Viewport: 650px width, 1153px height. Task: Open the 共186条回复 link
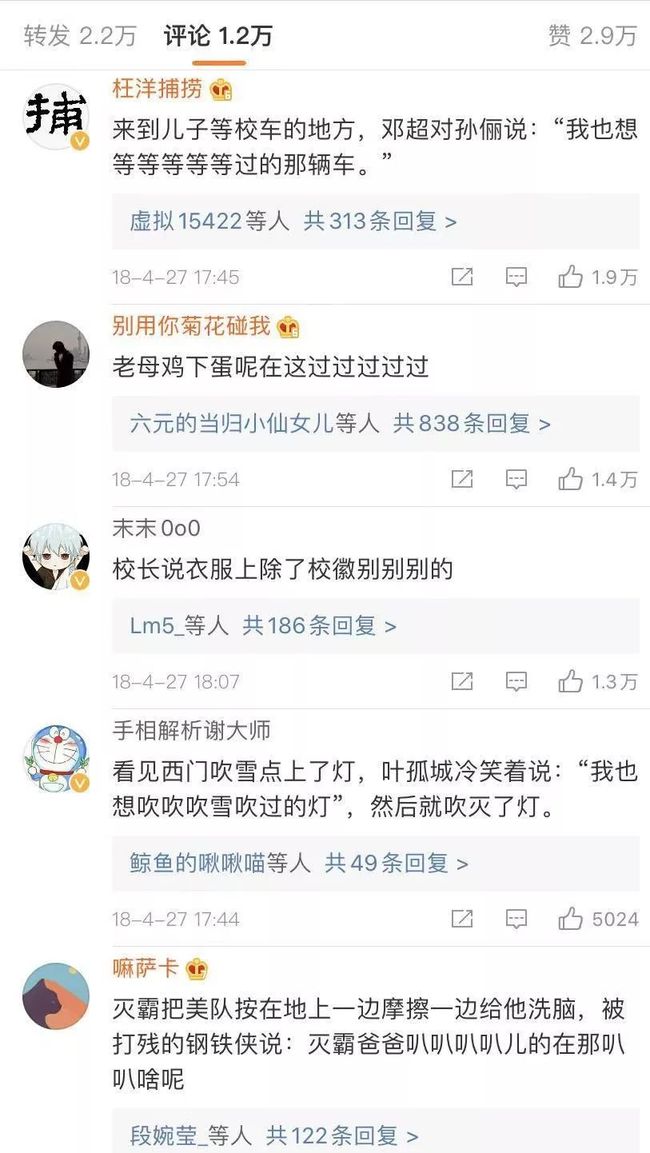pos(320,626)
